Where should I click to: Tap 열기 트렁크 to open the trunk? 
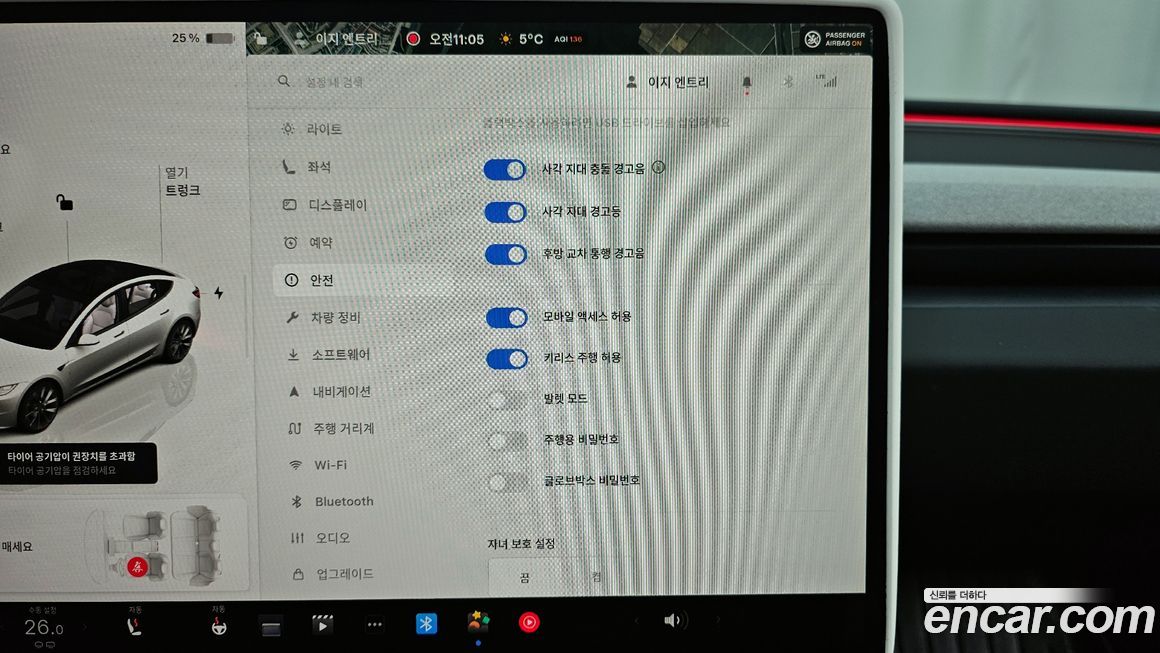(x=182, y=181)
